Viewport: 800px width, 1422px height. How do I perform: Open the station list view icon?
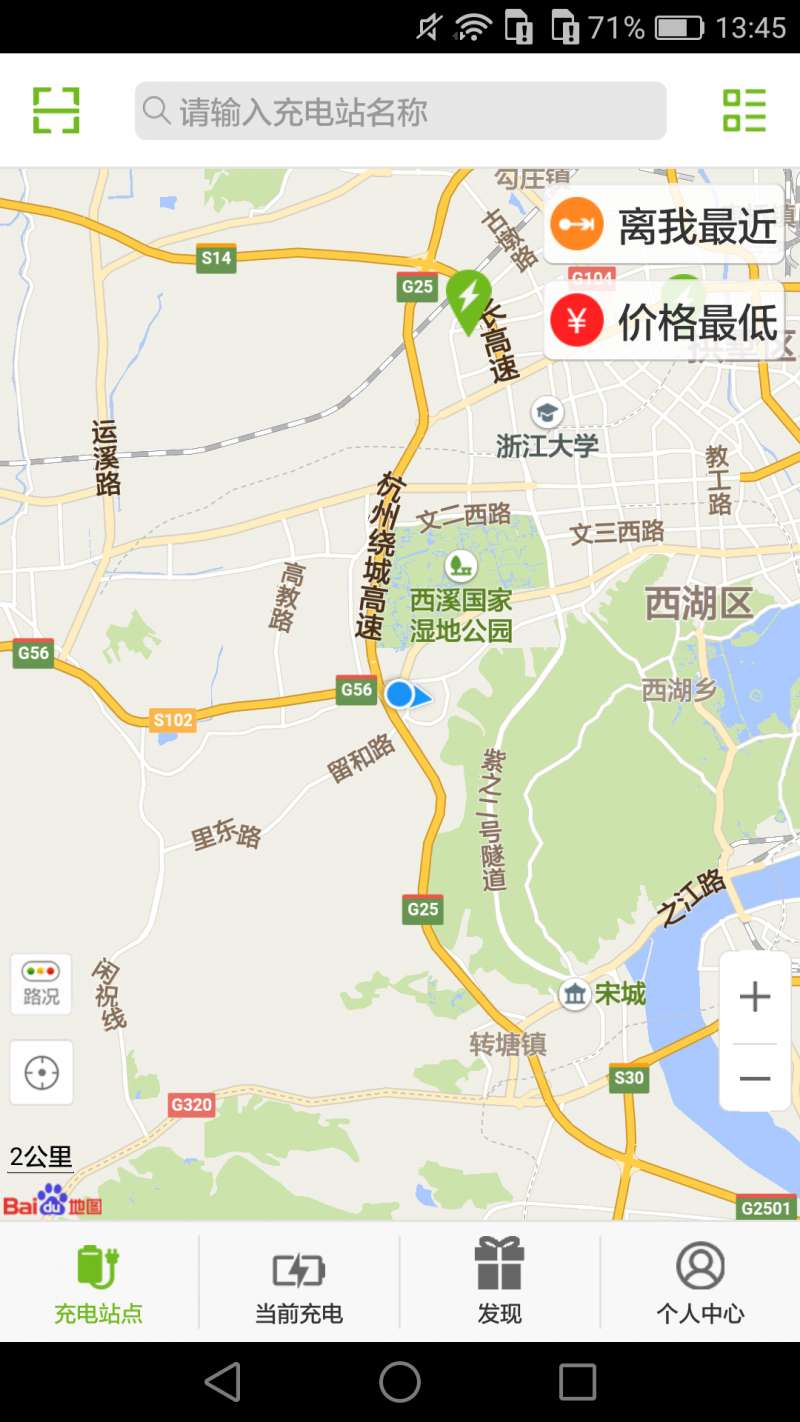(744, 110)
